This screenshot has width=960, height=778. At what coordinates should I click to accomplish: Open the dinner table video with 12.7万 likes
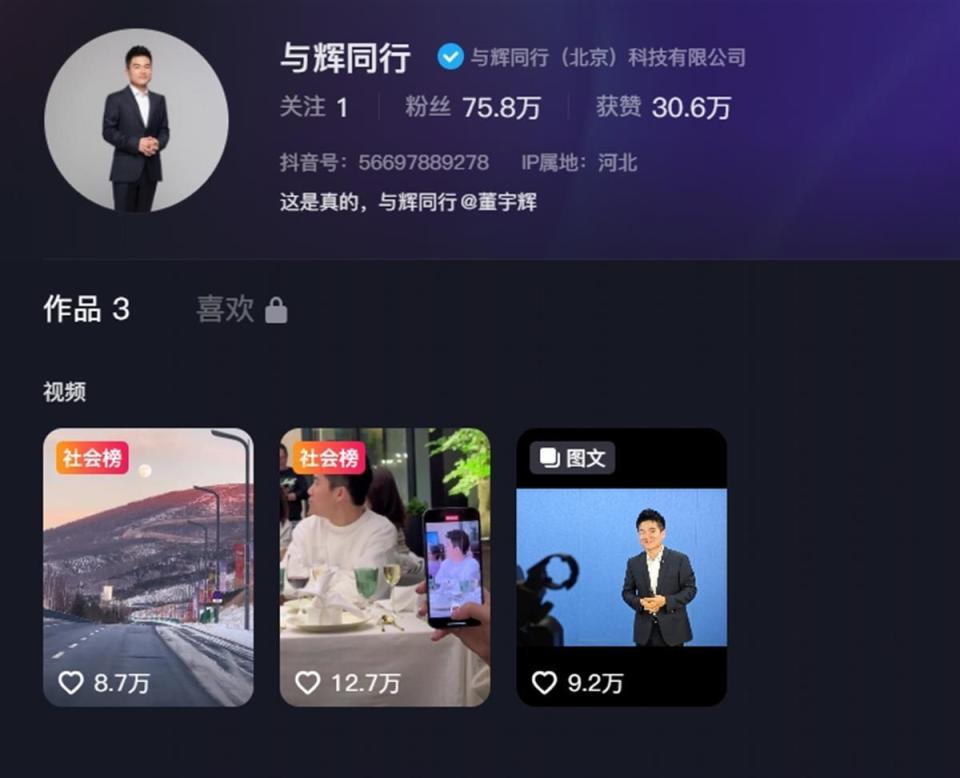[x=385, y=567]
